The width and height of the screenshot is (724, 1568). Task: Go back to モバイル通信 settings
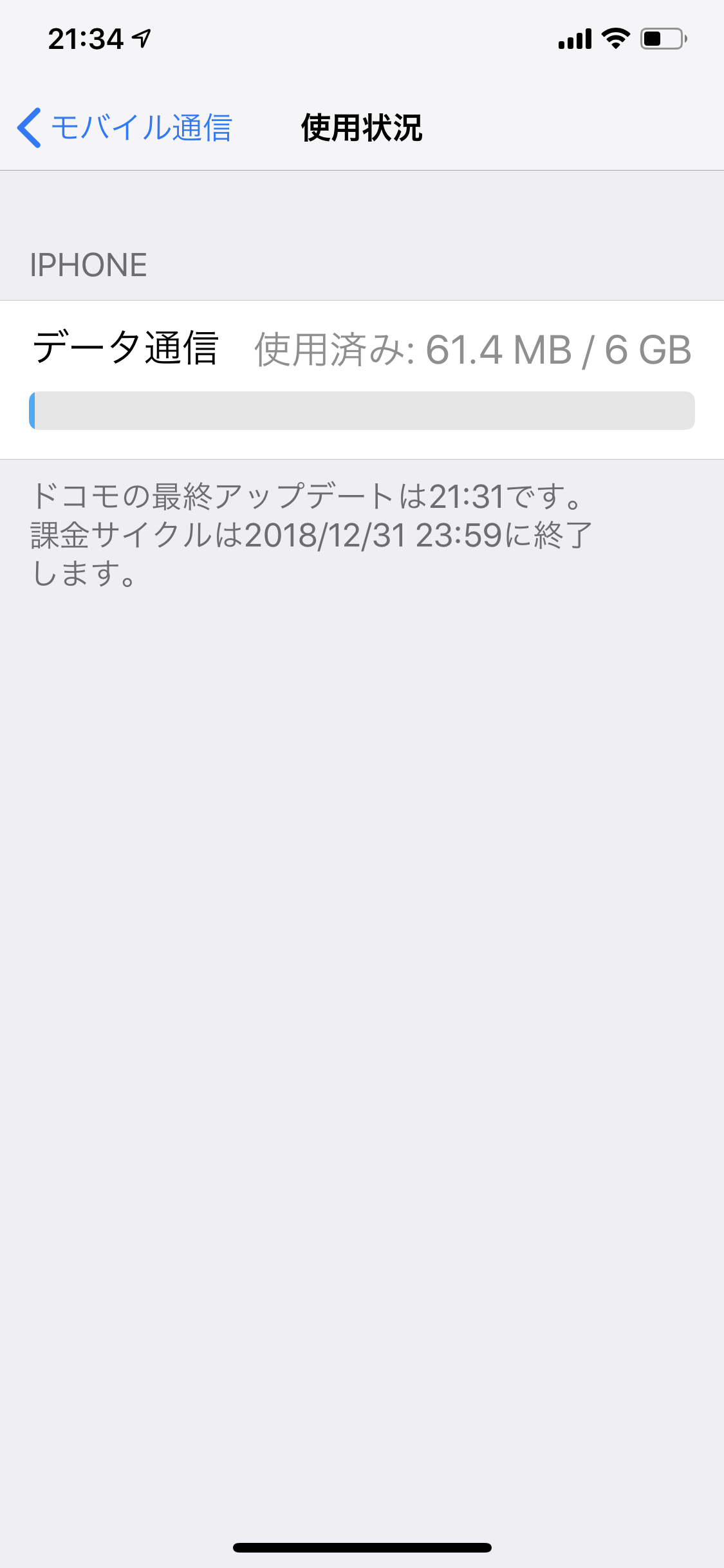click(124, 127)
